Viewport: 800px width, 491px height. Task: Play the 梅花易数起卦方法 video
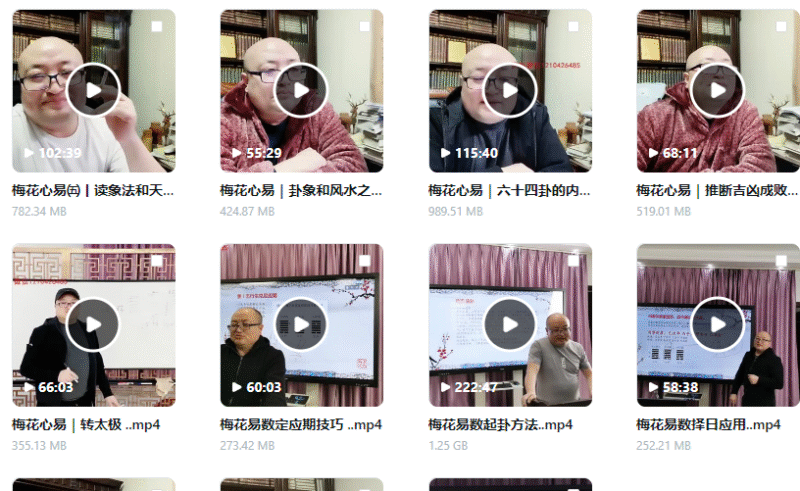tap(509, 325)
